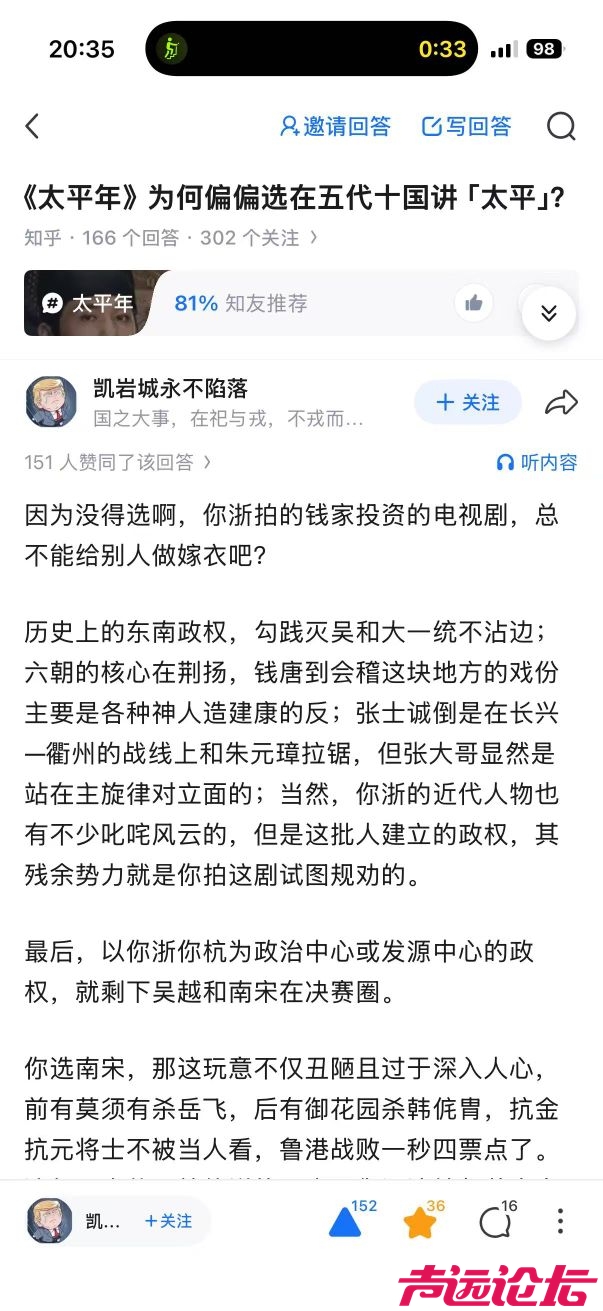
Task: Open 凯岩城永不陷落's profile avatar
Action: pyautogui.click(x=50, y=402)
